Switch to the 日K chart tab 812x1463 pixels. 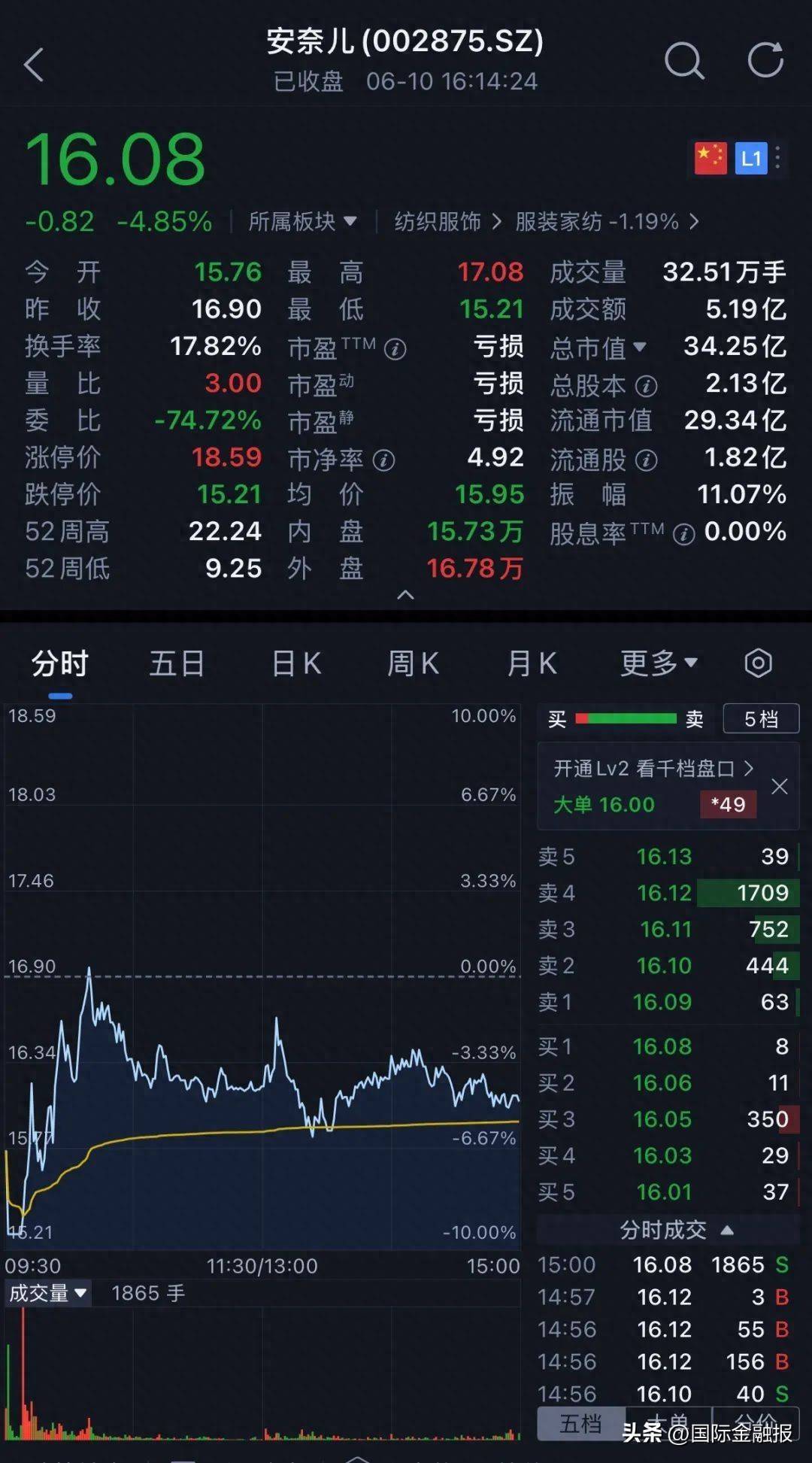[296, 663]
